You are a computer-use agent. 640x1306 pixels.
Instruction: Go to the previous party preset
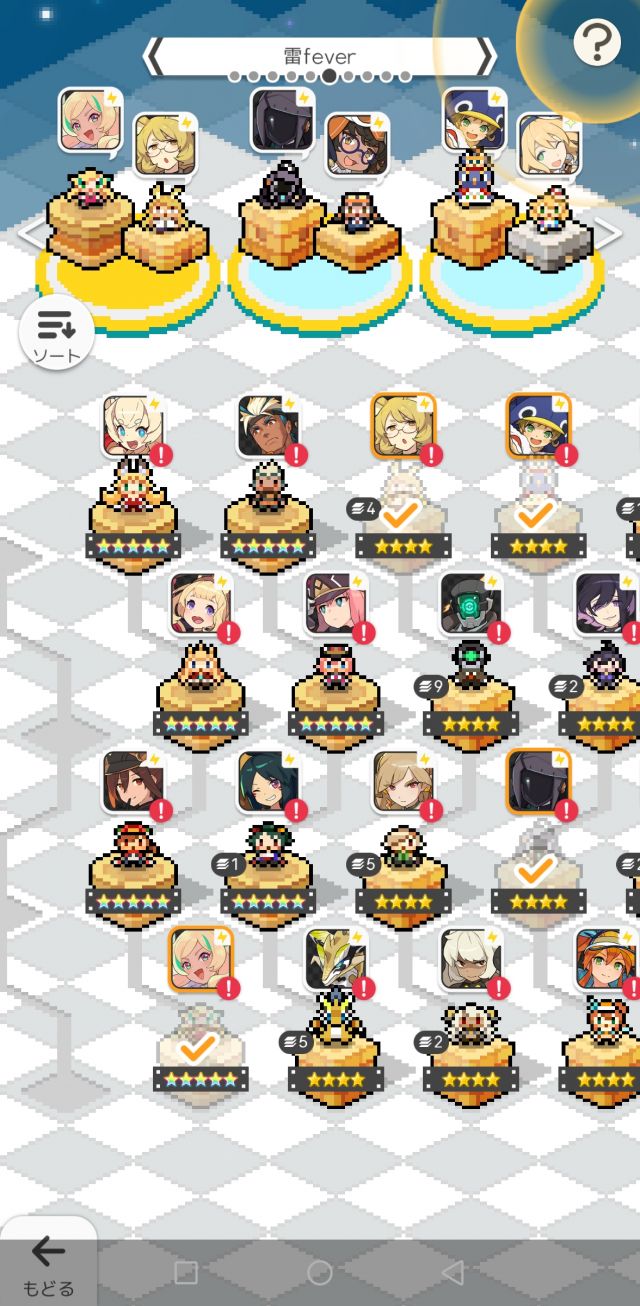[154, 57]
